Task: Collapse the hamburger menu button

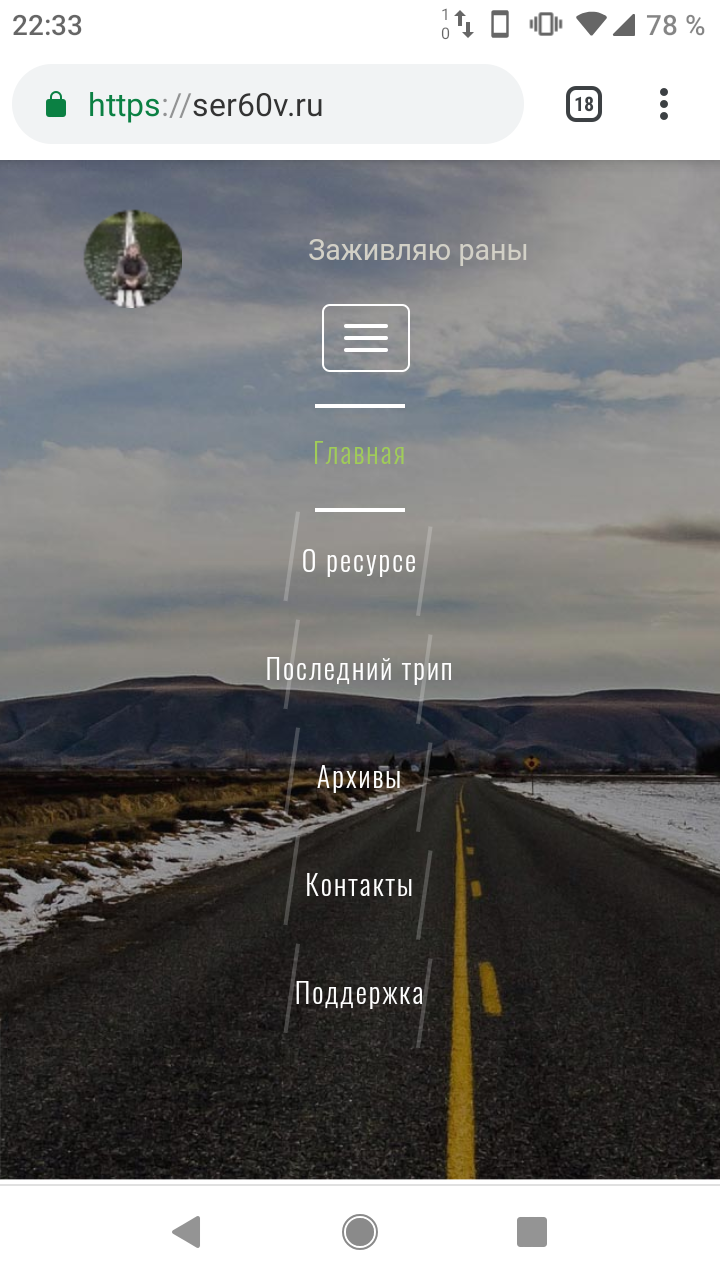Action: coord(366,338)
